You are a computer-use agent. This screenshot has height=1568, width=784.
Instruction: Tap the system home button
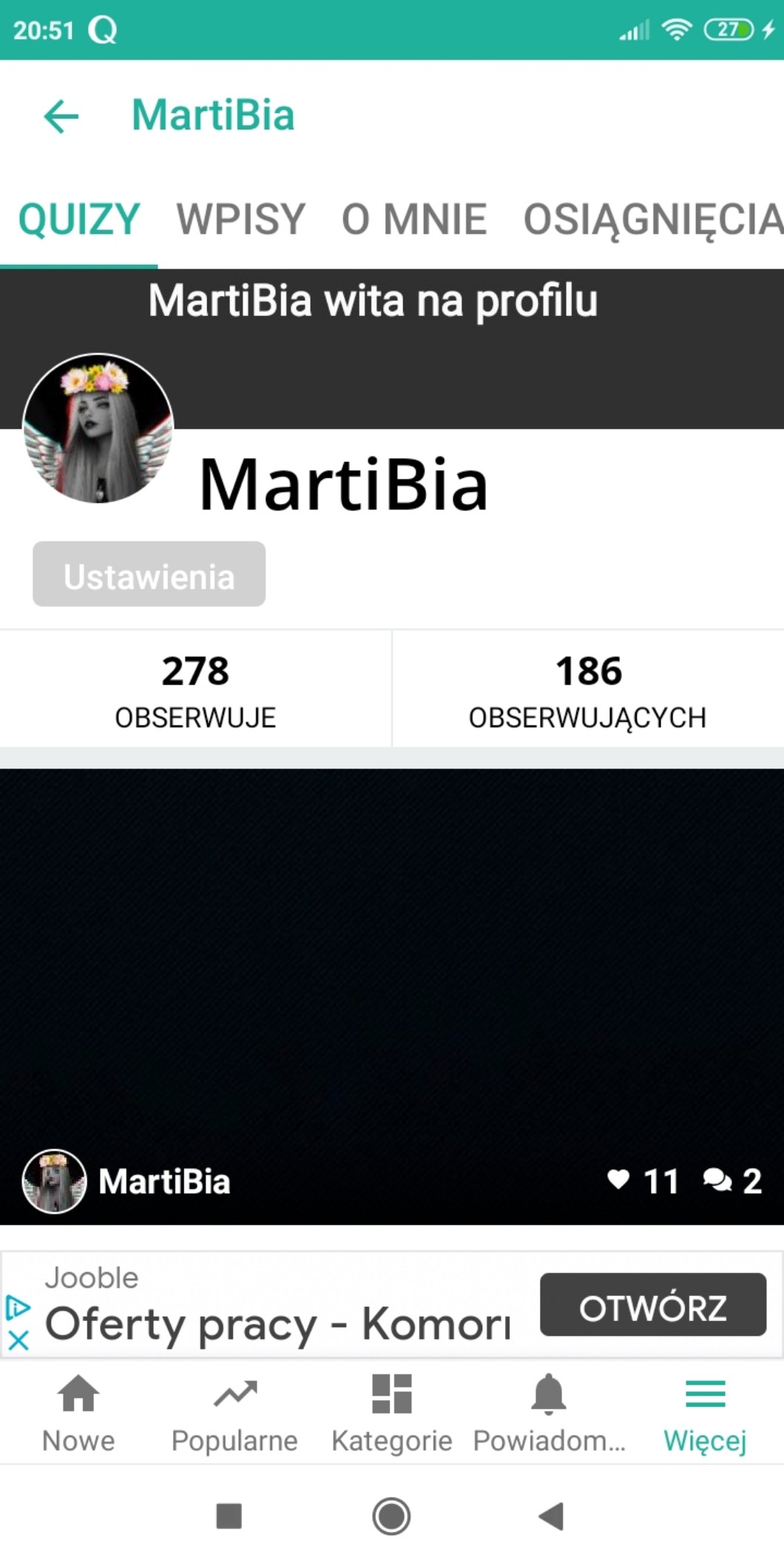391,1516
